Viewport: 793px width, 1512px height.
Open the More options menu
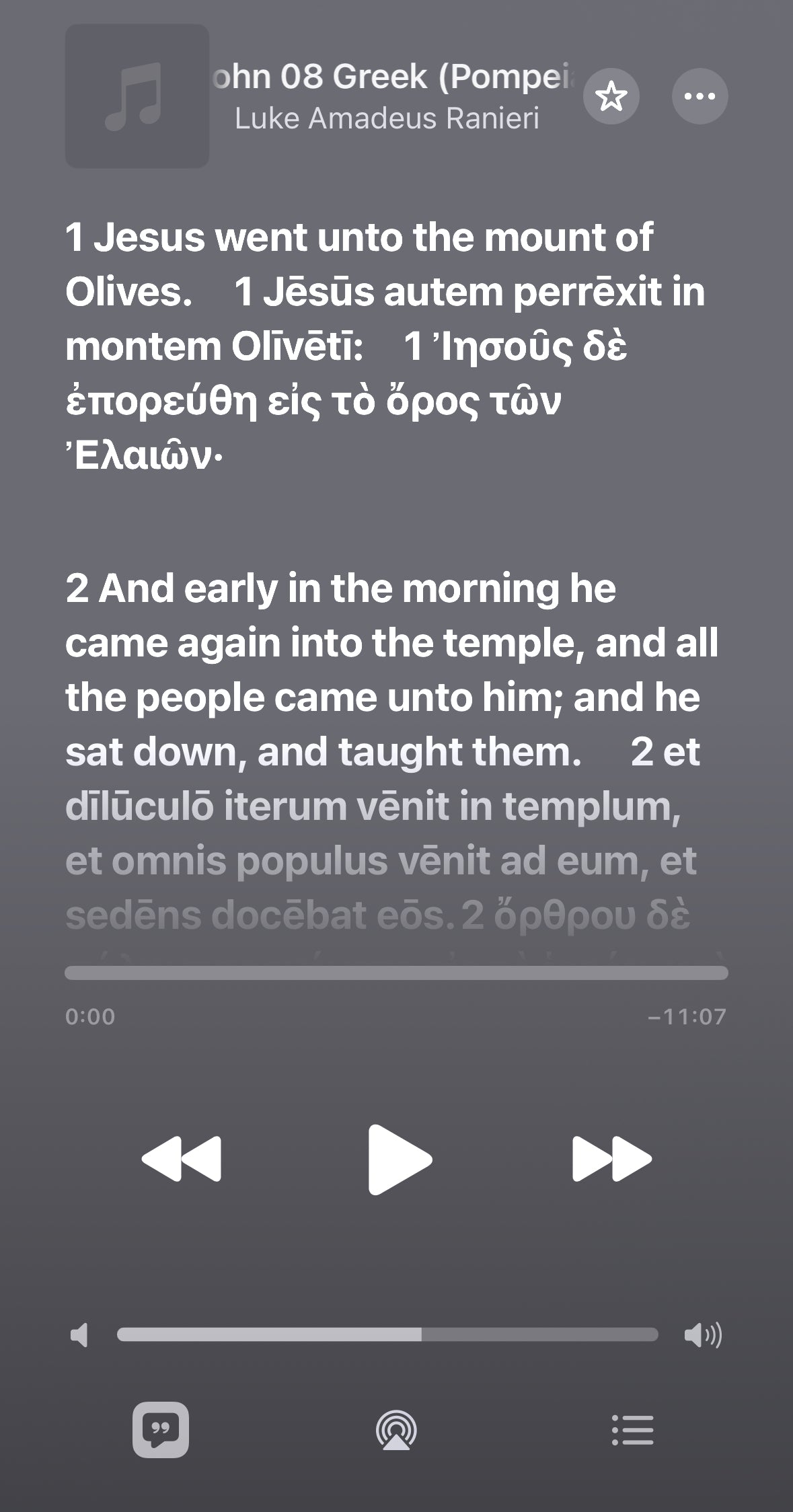(x=700, y=96)
